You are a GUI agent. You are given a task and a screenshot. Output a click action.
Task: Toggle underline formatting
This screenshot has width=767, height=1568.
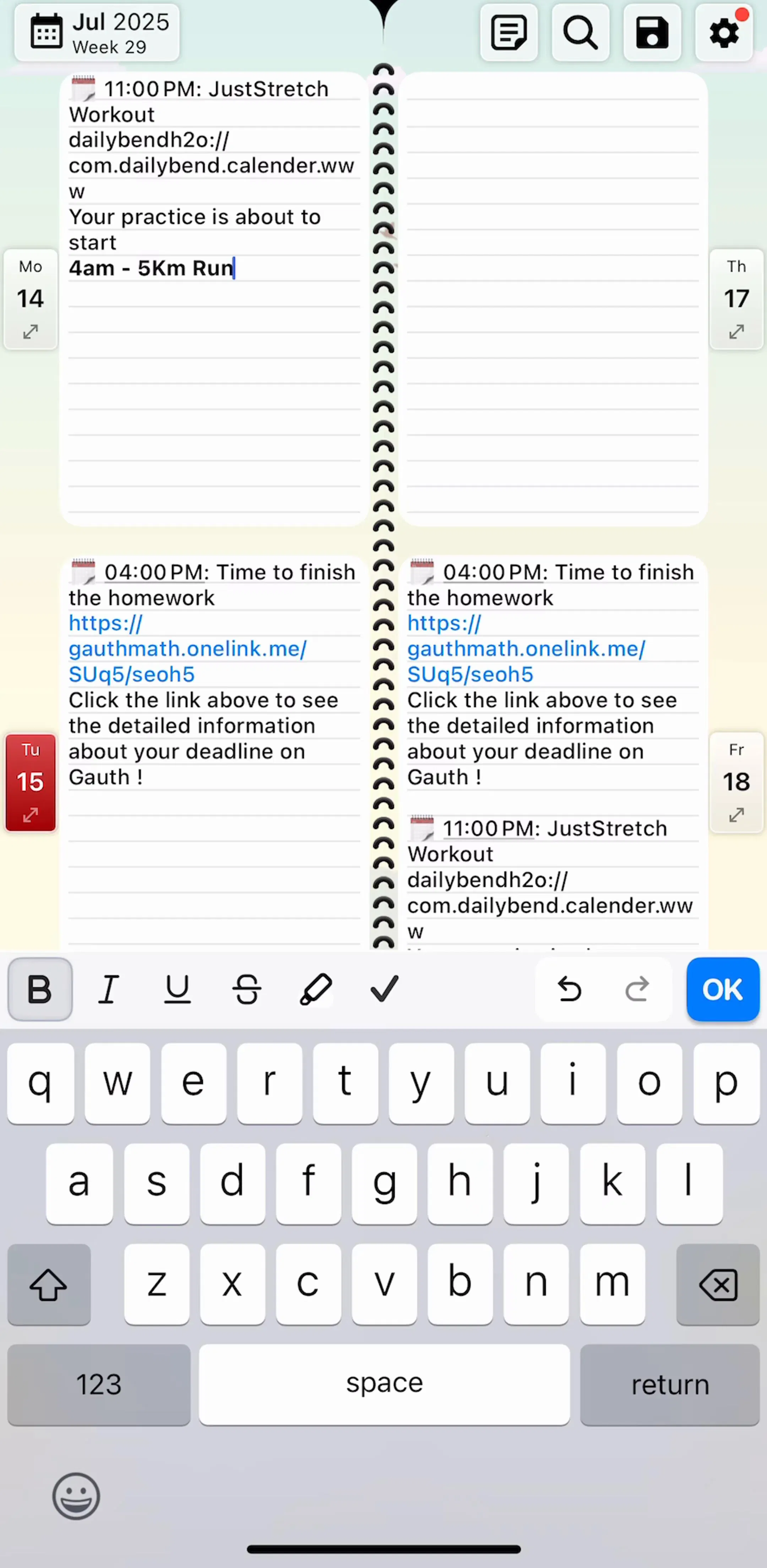[x=178, y=989]
